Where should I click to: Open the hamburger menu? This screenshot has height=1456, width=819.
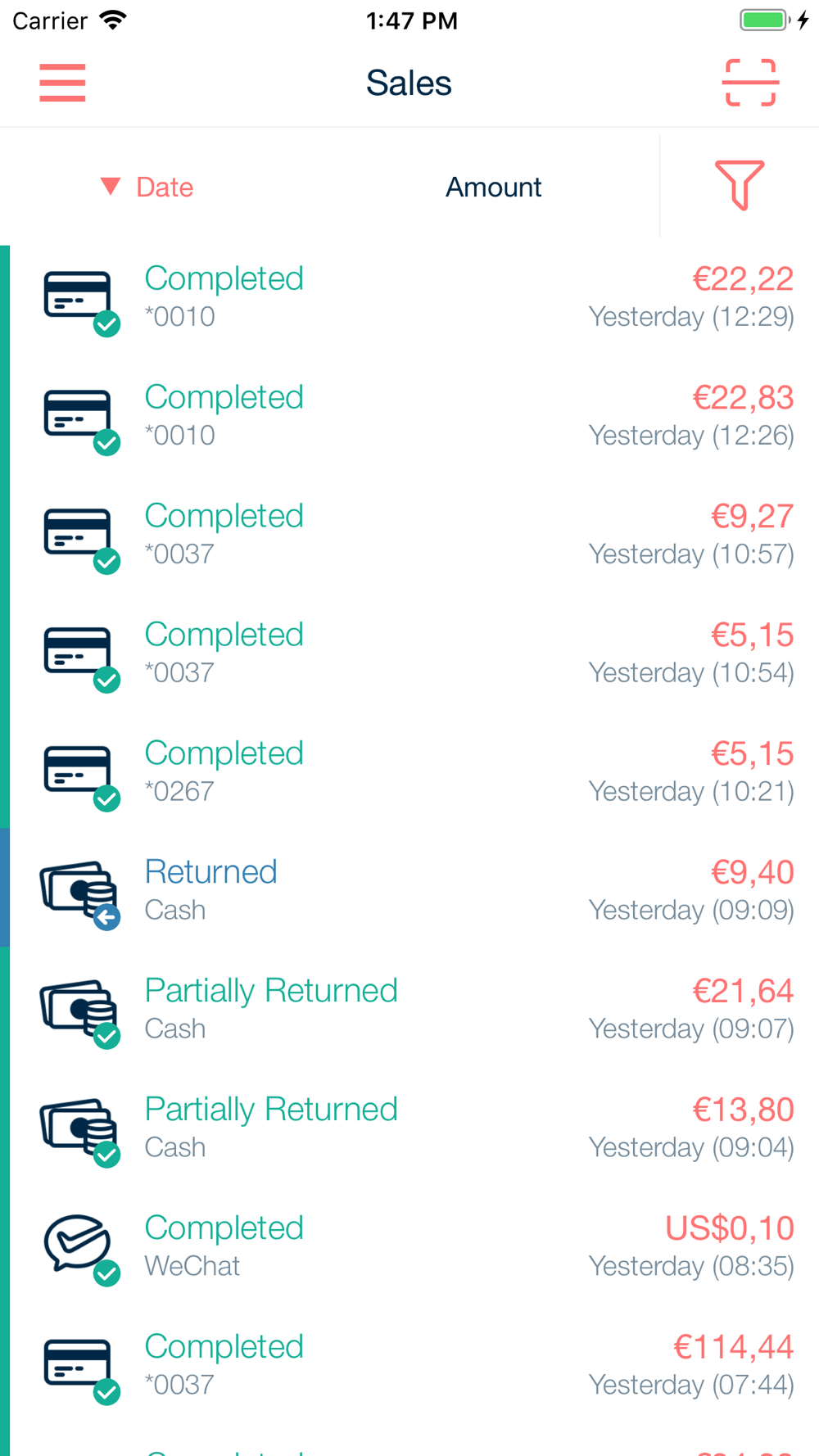[62, 83]
